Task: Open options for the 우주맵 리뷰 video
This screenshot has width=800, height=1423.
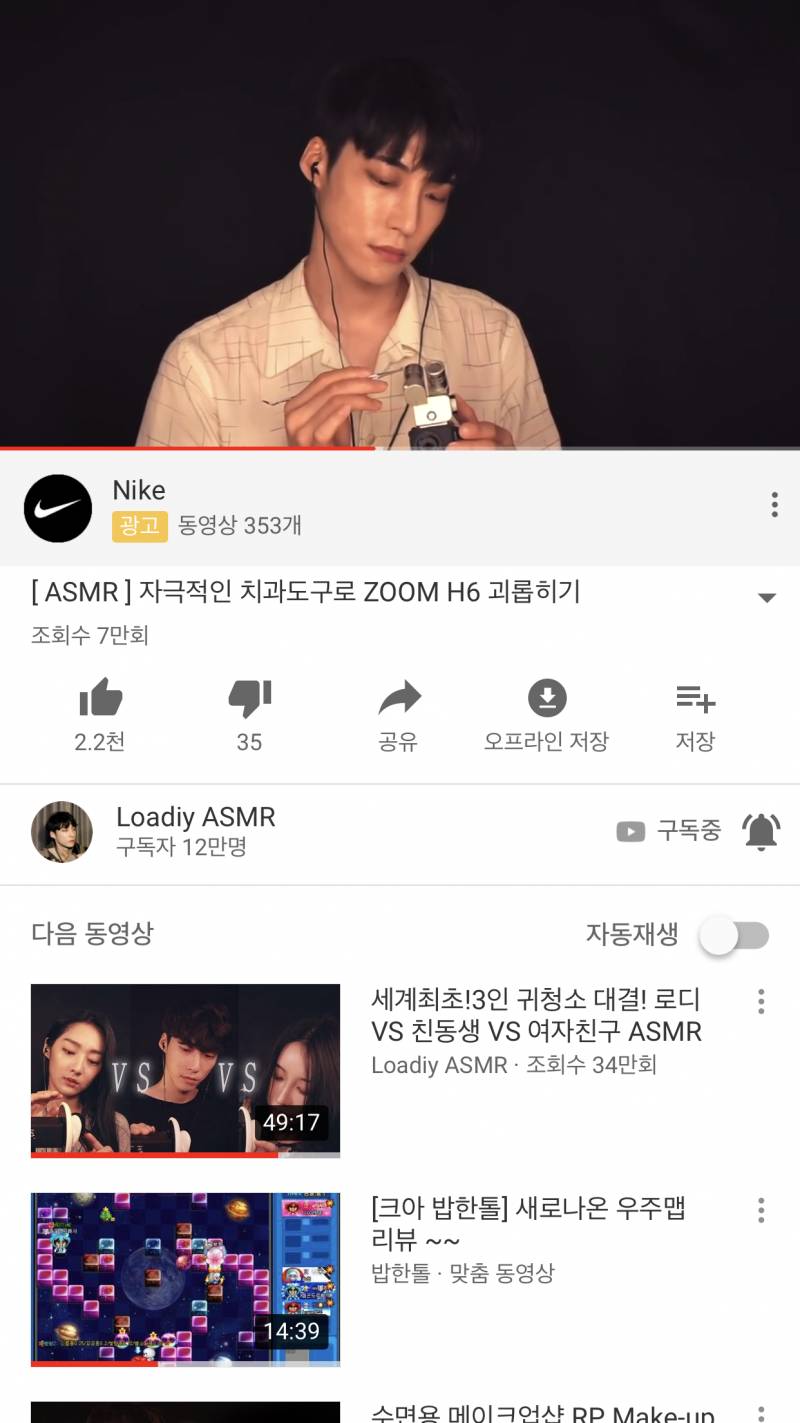Action: pos(760,1211)
